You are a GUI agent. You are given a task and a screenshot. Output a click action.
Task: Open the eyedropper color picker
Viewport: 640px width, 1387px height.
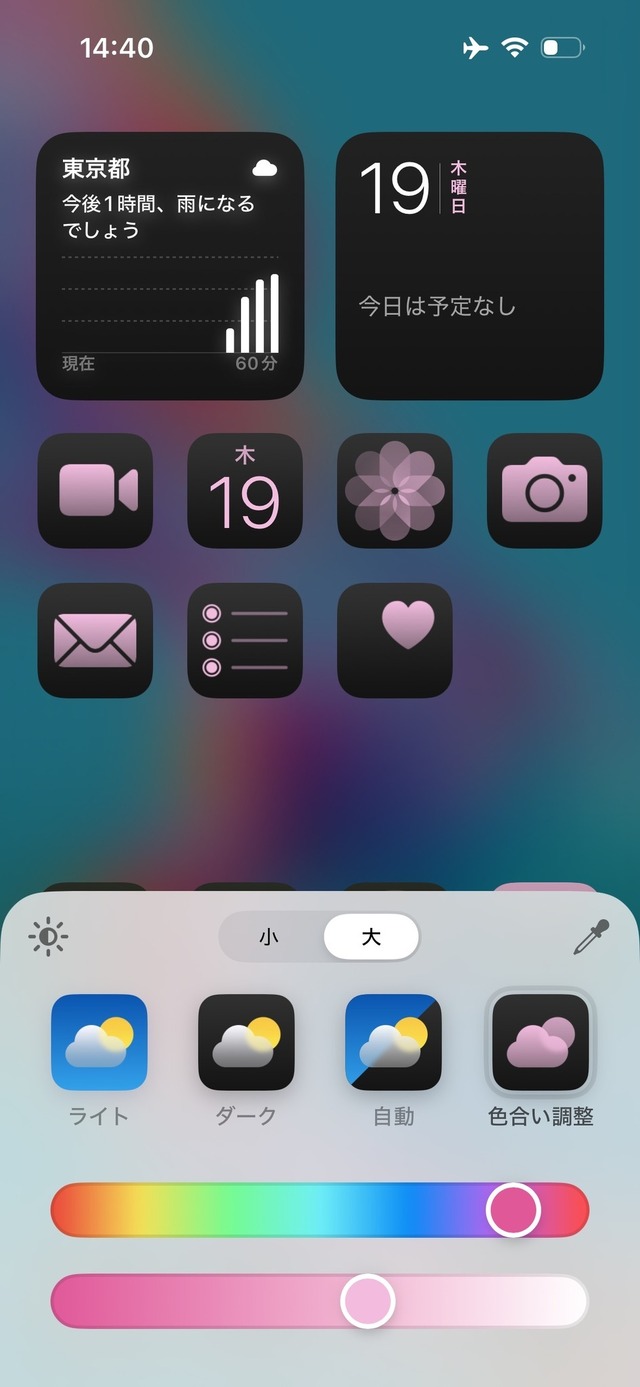point(591,938)
